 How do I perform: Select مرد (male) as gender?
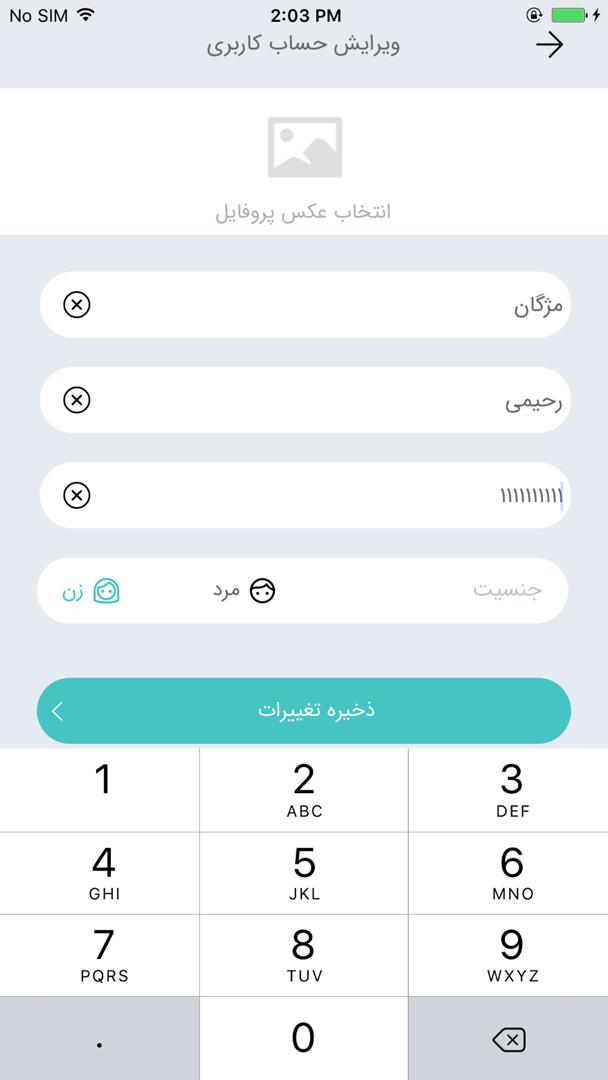(x=244, y=591)
